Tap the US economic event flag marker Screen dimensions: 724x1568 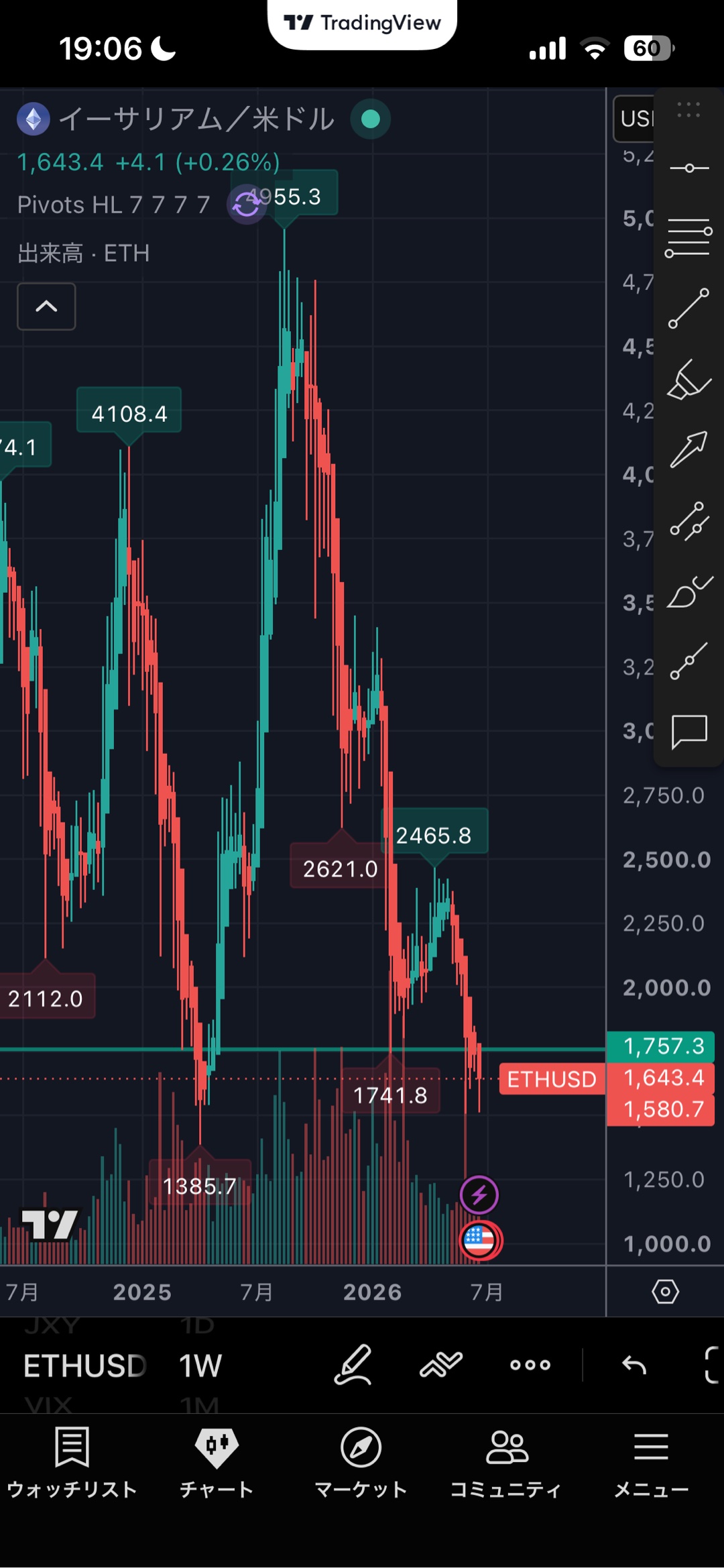480,1240
